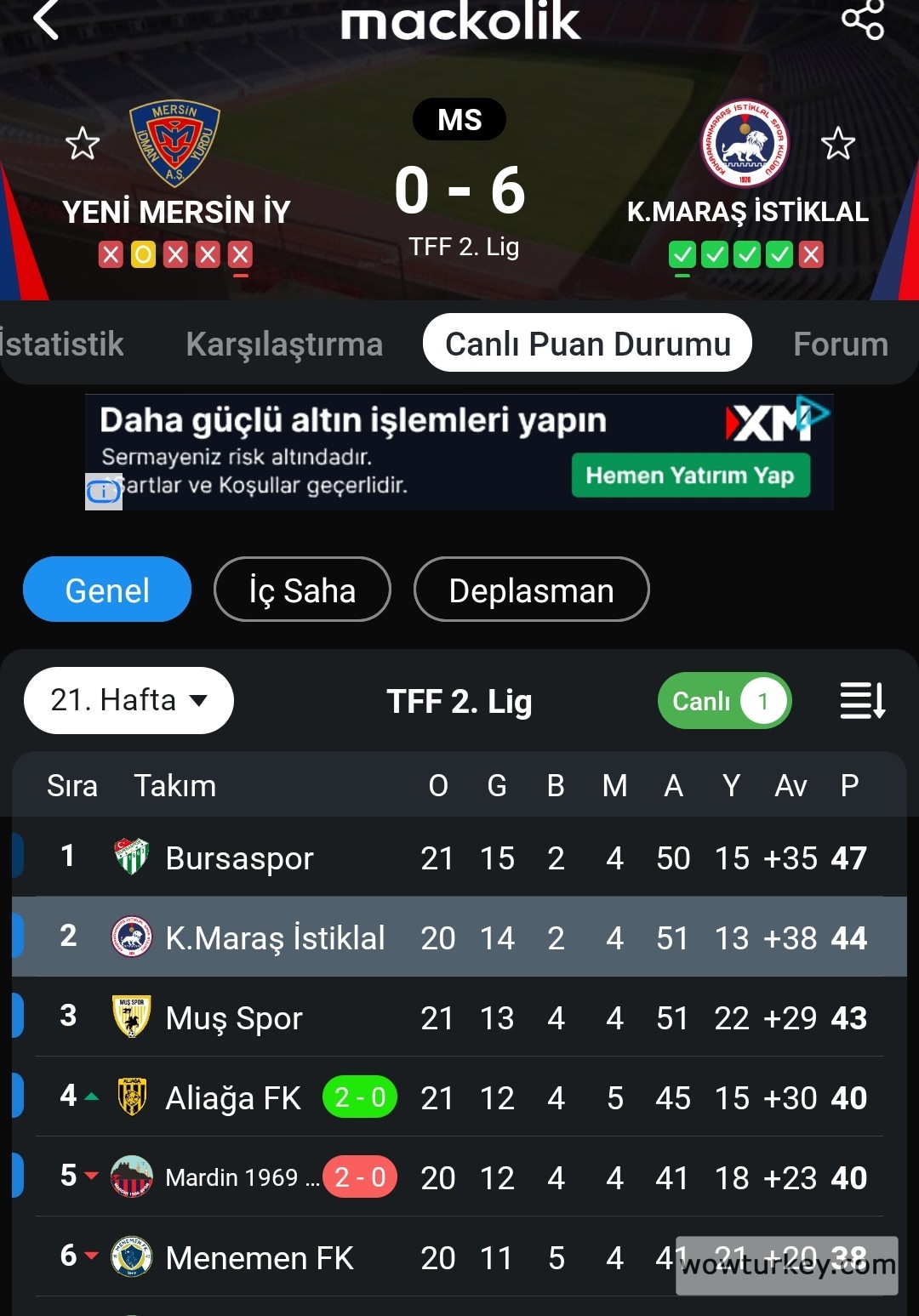Image resolution: width=919 pixels, height=1316 pixels.
Task: Tap Hemen Yatırım Yap in the ad
Action: click(x=690, y=475)
